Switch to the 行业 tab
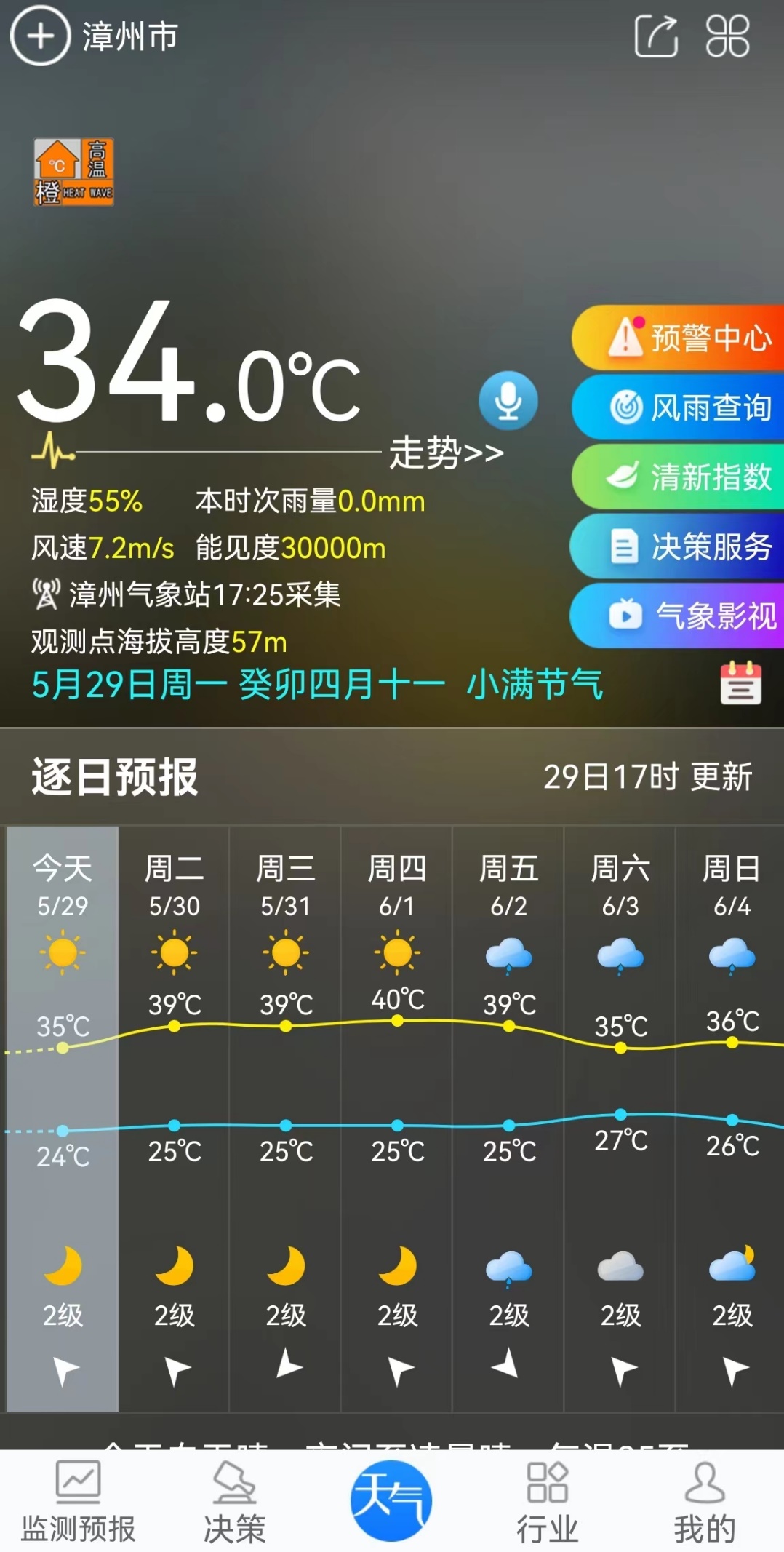The image size is (784, 1552). (x=548, y=1502)
